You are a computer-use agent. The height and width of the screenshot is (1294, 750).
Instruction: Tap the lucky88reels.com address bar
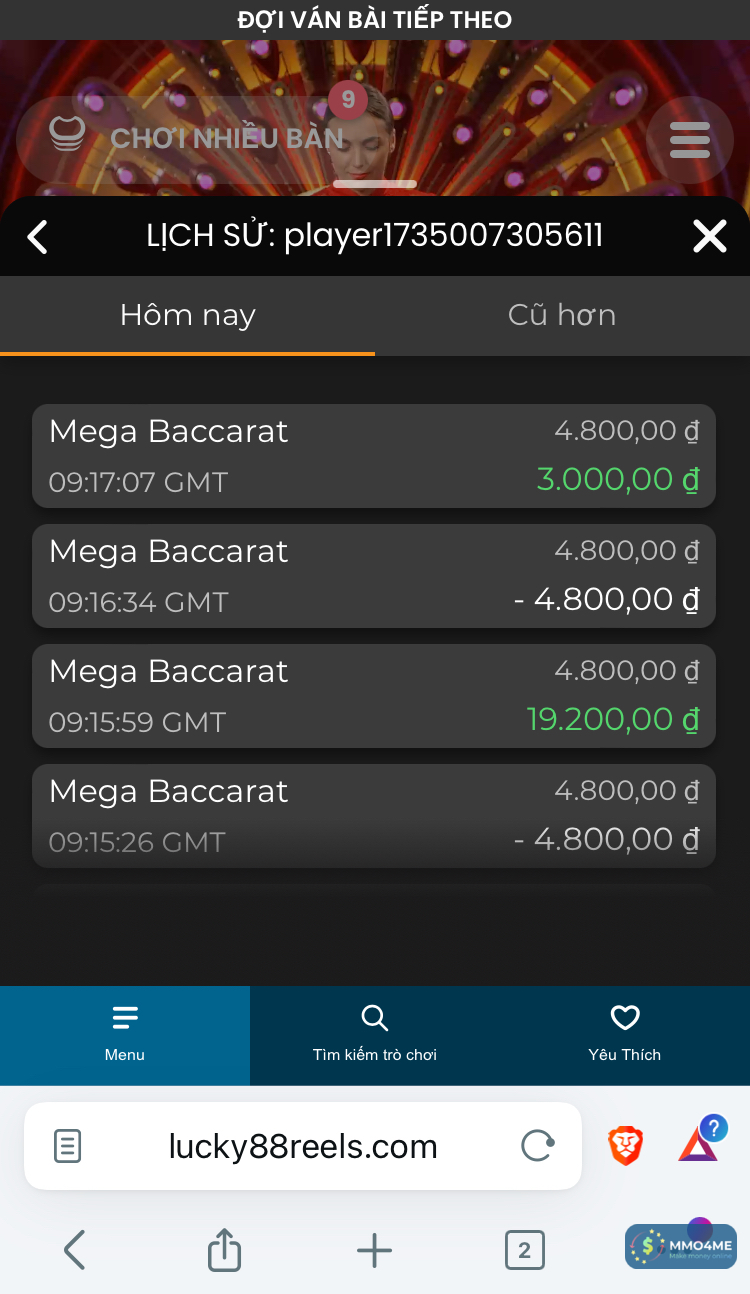(x=303, y=1146)
